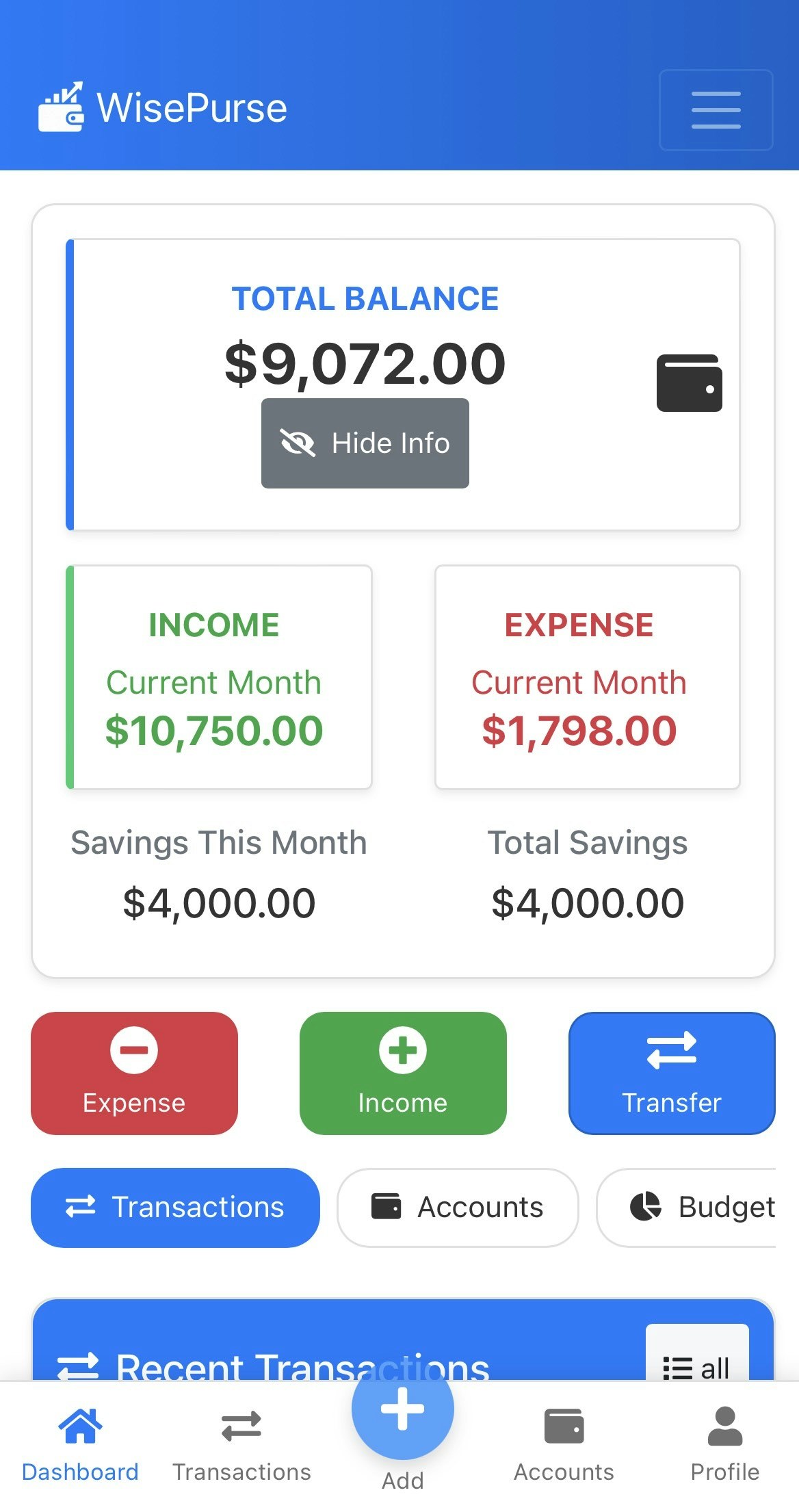Hide balance details using Hide Info
The width and height of the screenshot is (799, 1512).
(364, 443)
